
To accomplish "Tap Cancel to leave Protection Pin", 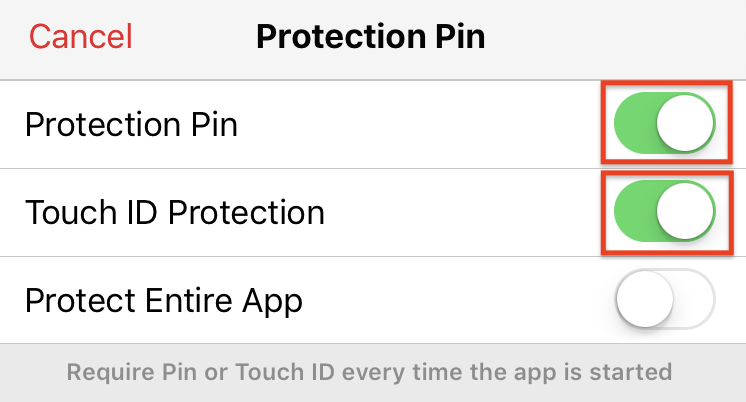I will pyautogui.click(x=80, y=37).
